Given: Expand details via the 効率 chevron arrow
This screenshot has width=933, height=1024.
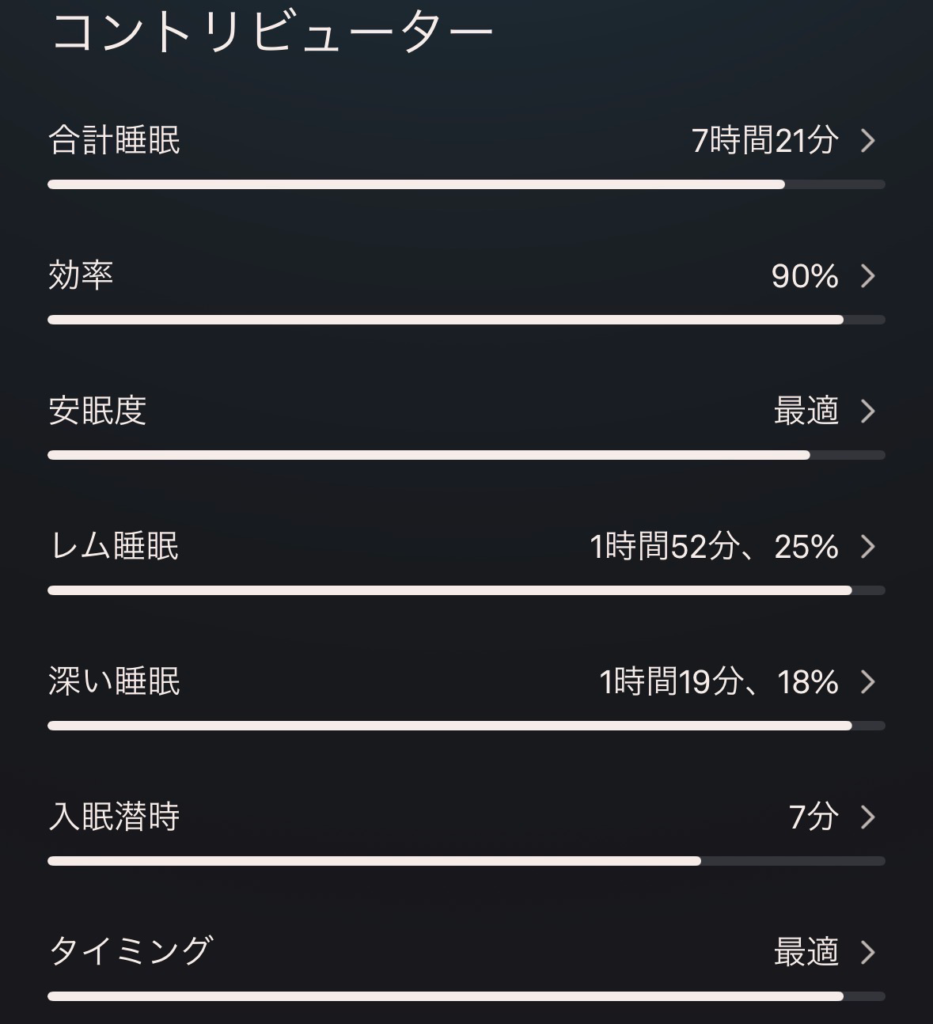Looking at the screenshot, I should [x=869, y=276].
